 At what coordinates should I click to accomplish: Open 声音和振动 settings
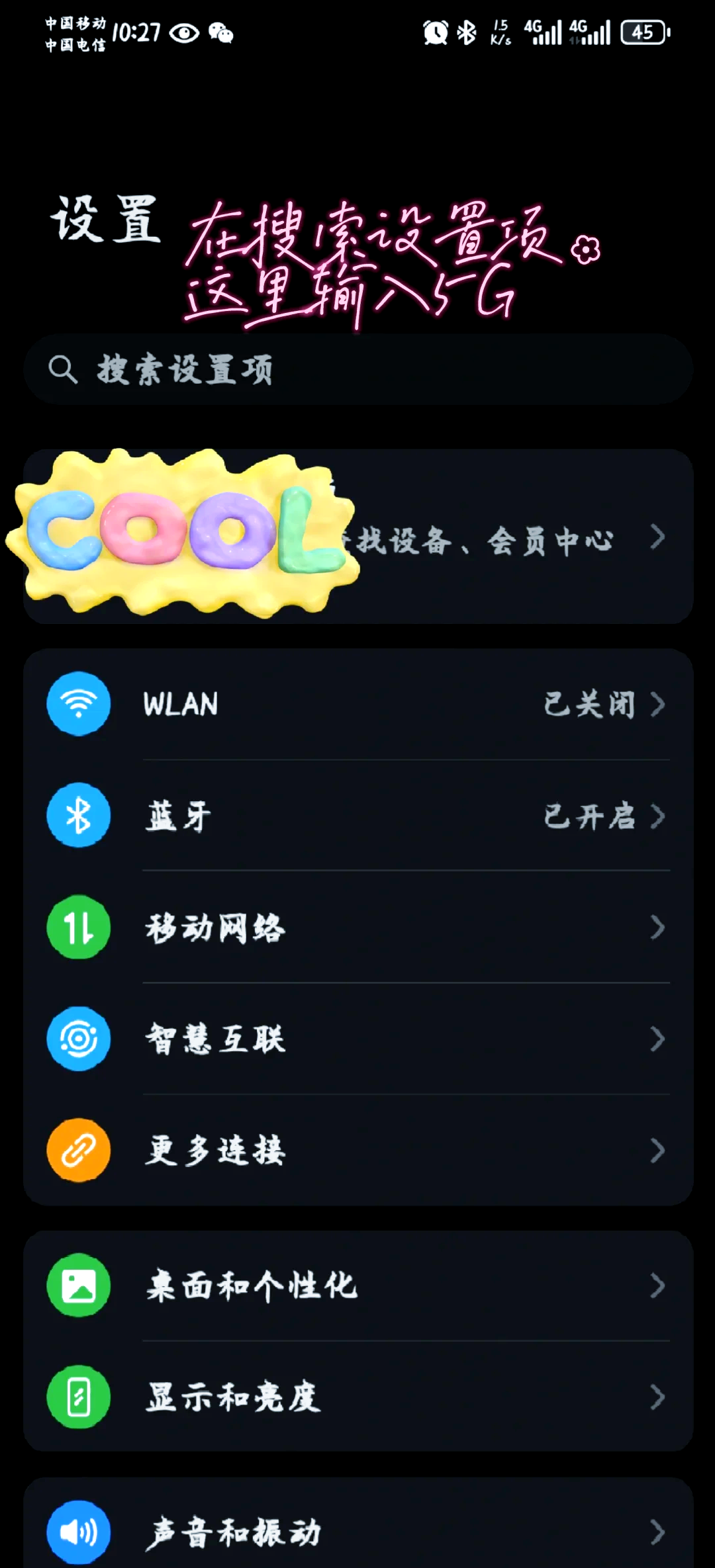pyautogui.click(x=358, y=1532)
